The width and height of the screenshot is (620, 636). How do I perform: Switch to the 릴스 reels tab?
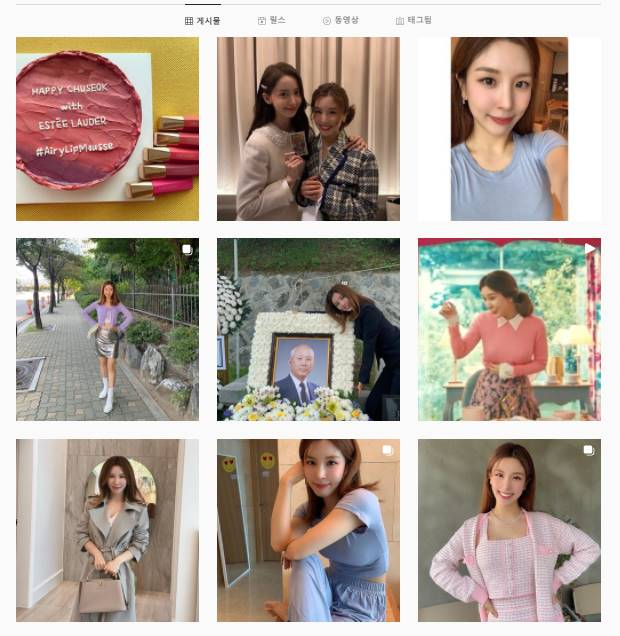point(271,20)
